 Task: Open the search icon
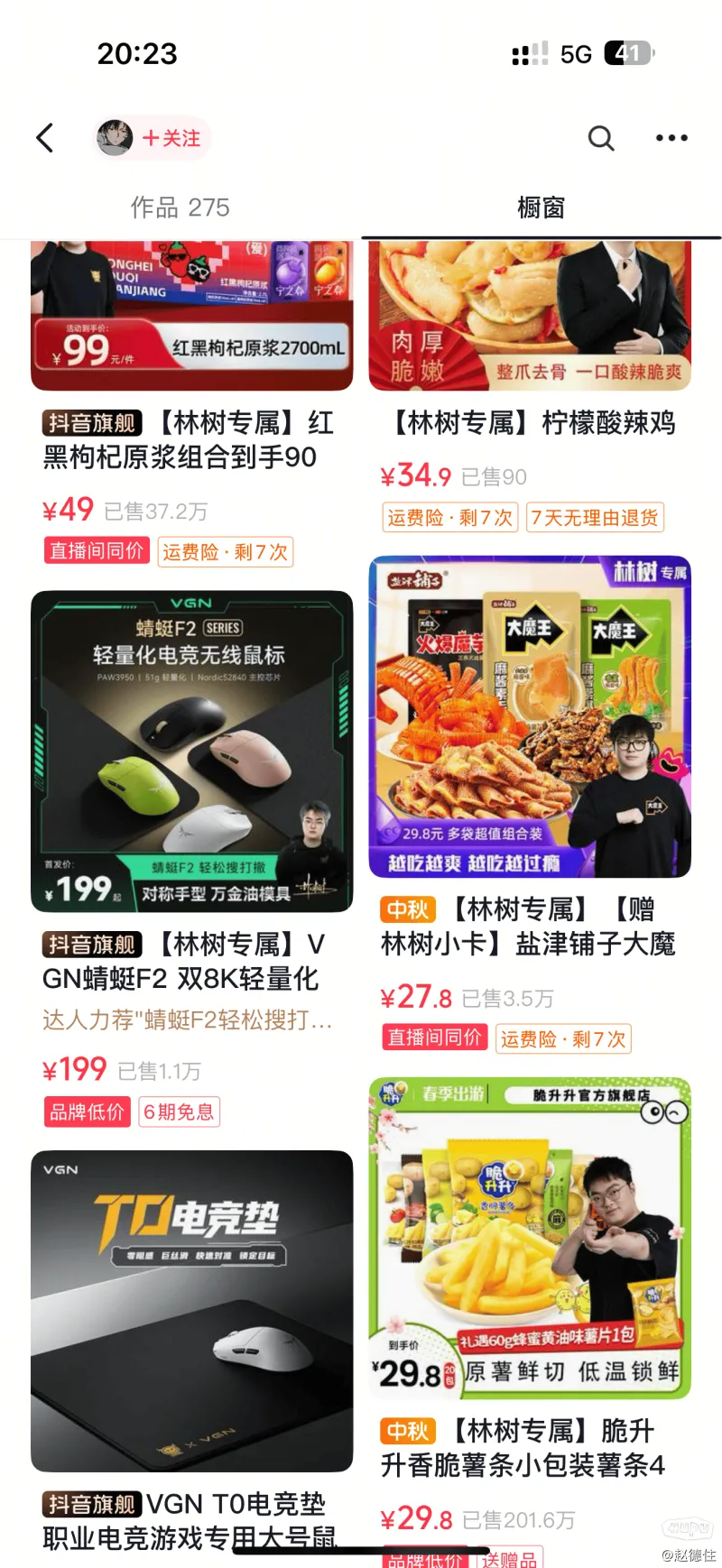tap(601, 138)
